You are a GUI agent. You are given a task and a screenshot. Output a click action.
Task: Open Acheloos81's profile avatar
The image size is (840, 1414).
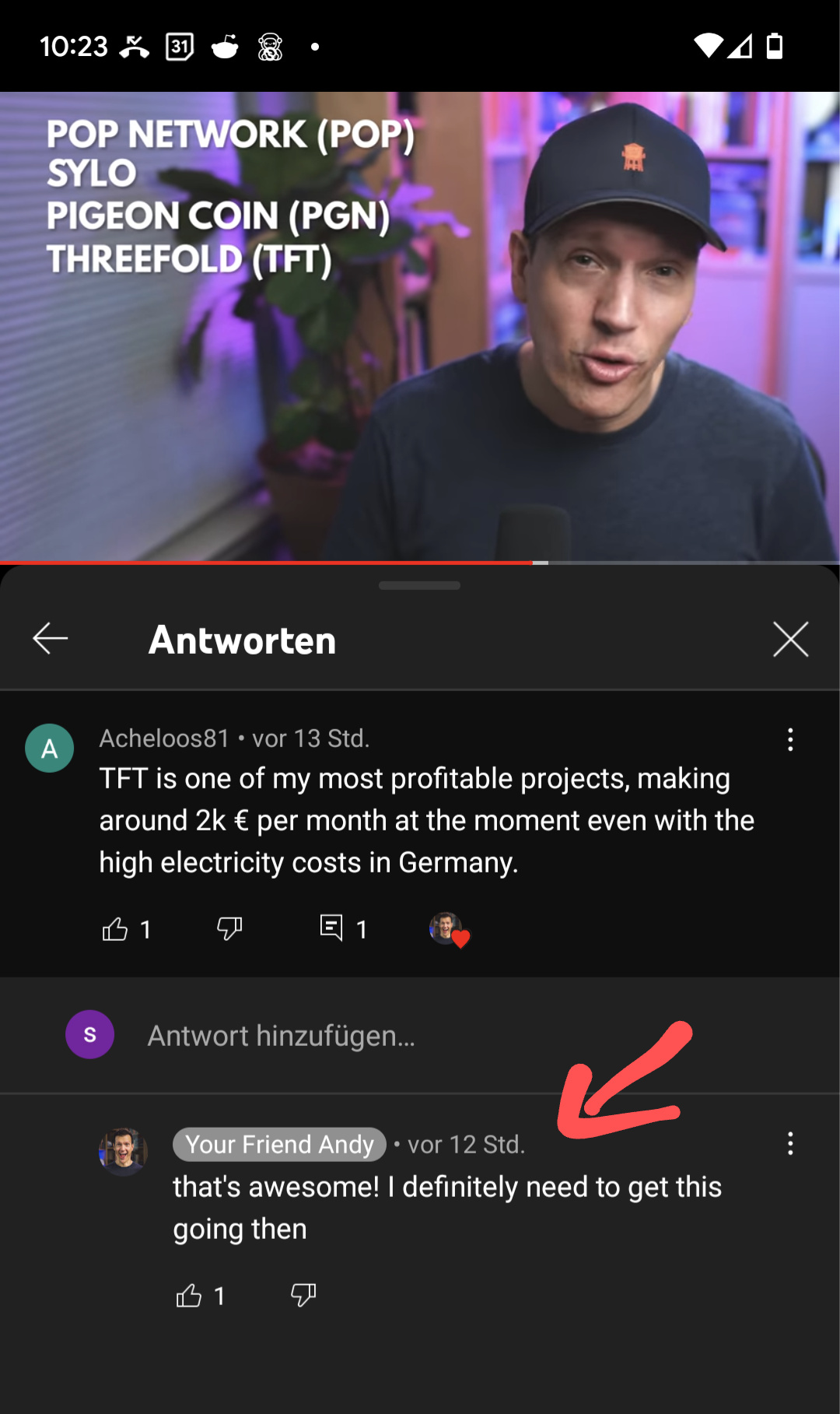[50, 748]
